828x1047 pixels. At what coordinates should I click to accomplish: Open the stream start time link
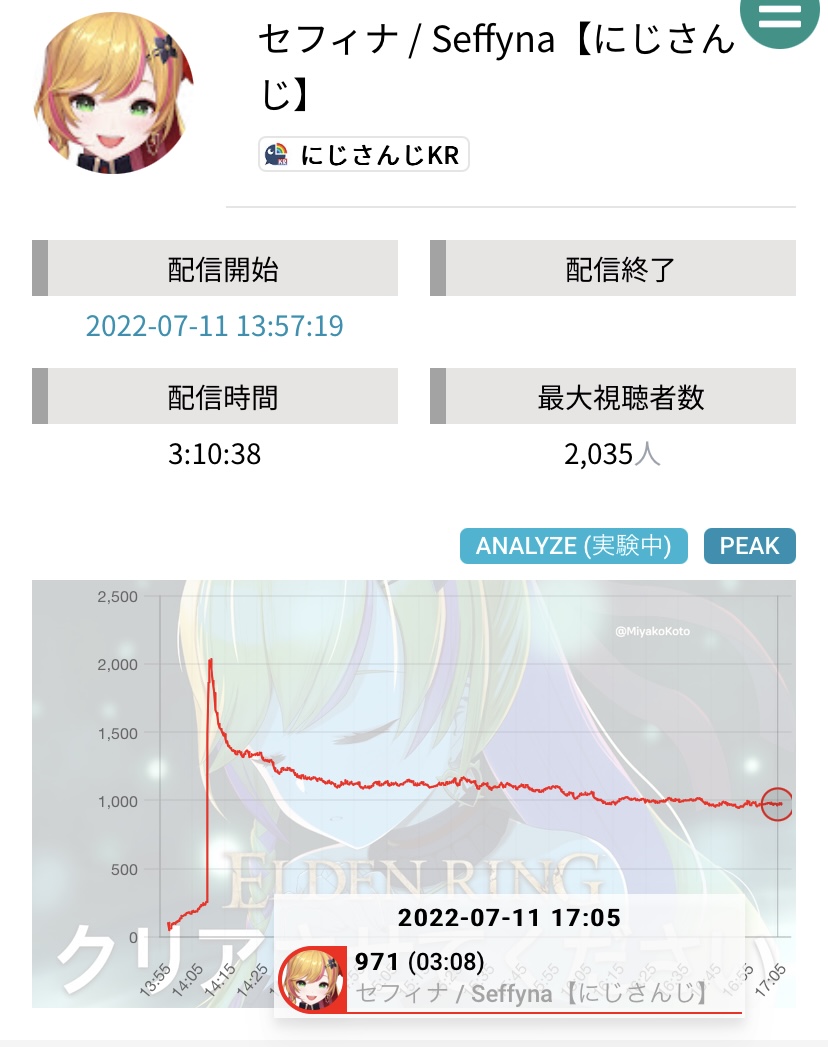(x=214, y=326)
